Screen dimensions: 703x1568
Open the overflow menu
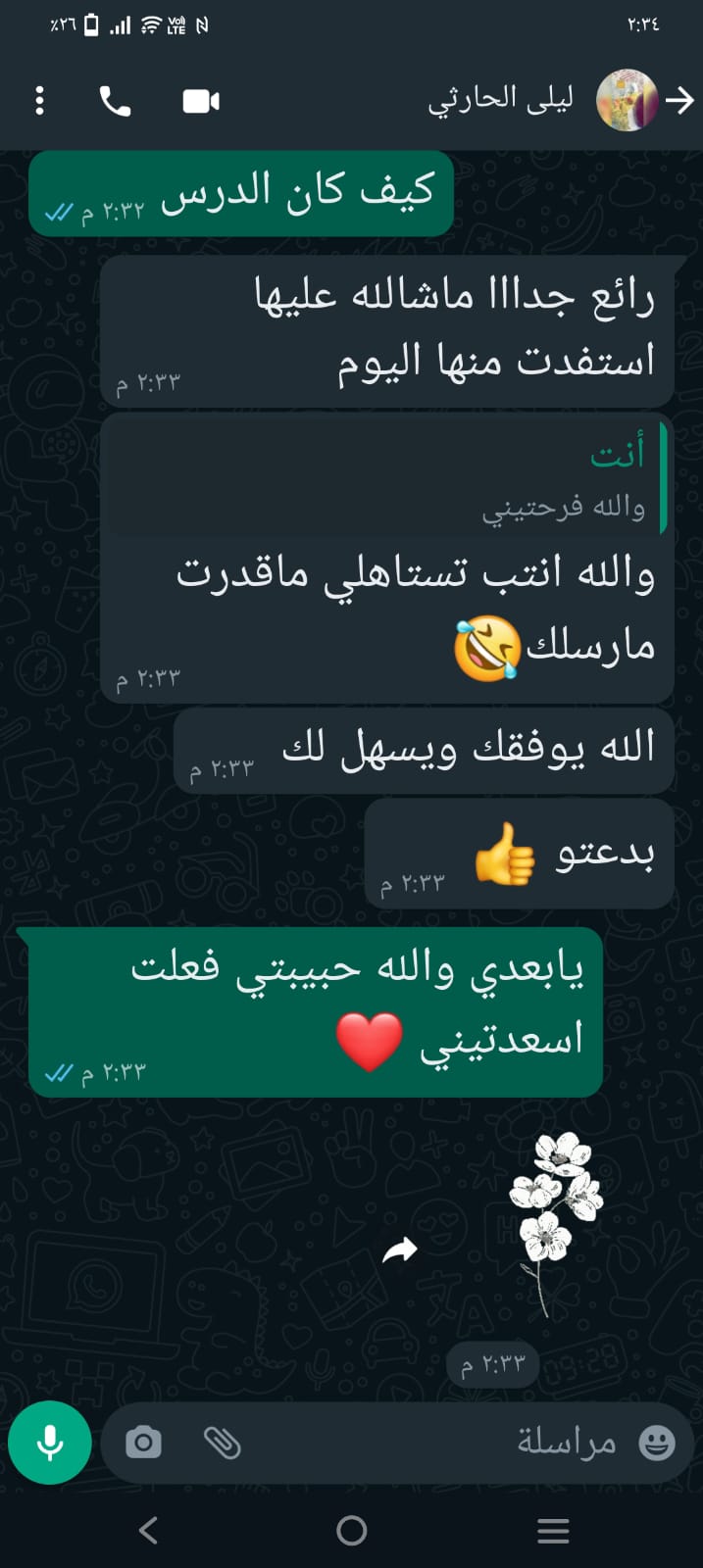(39, 101)
